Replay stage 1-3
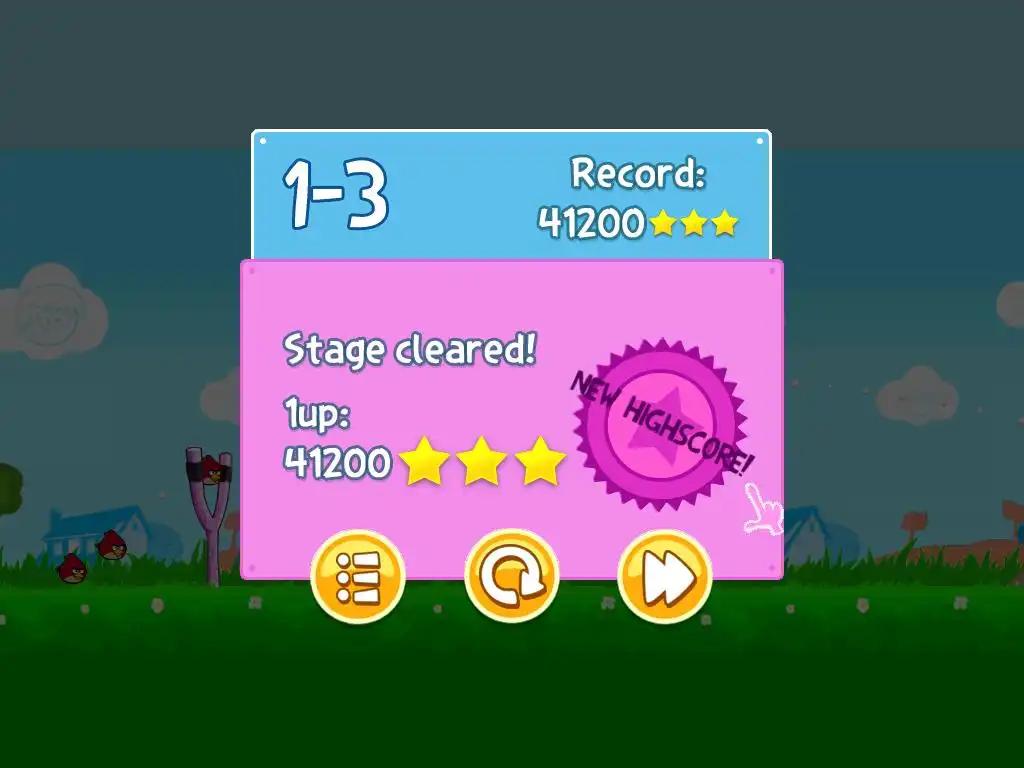This screenshot has height=768, width=1024. [x=511, y=576]
